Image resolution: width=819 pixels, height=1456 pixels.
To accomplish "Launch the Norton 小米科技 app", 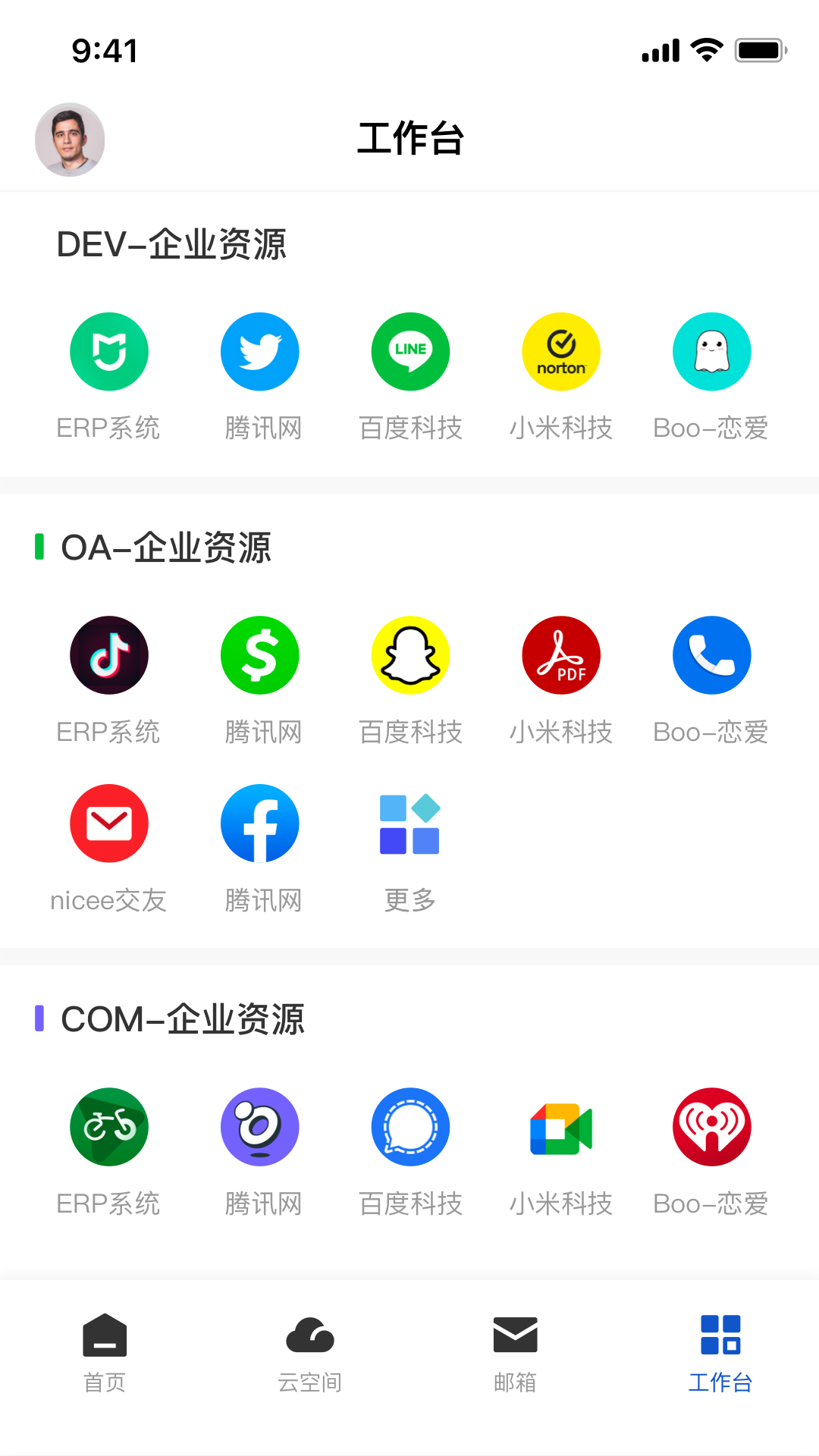I will click(x=561, y=351).
